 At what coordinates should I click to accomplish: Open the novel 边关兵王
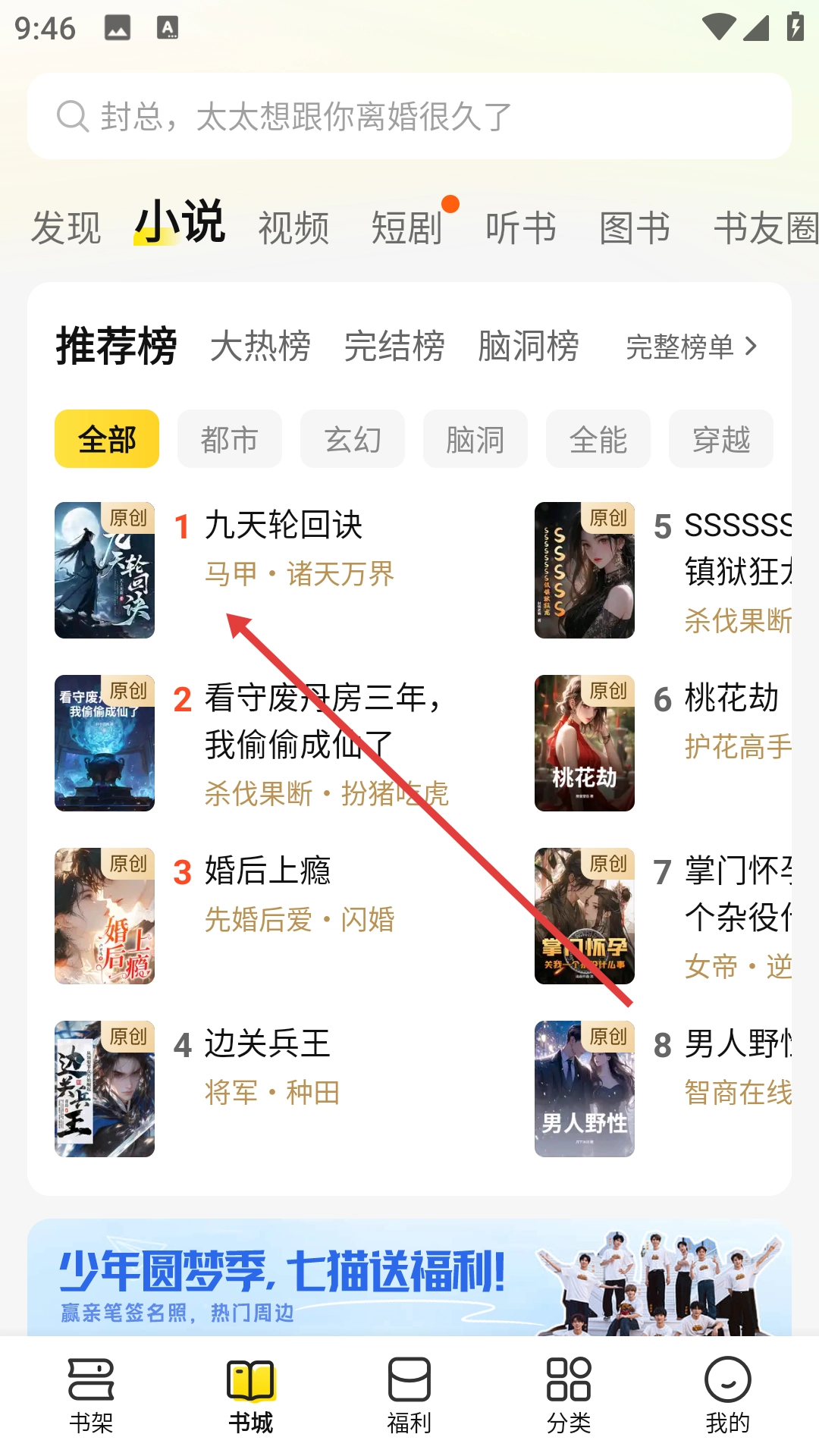pos(268,1044)
